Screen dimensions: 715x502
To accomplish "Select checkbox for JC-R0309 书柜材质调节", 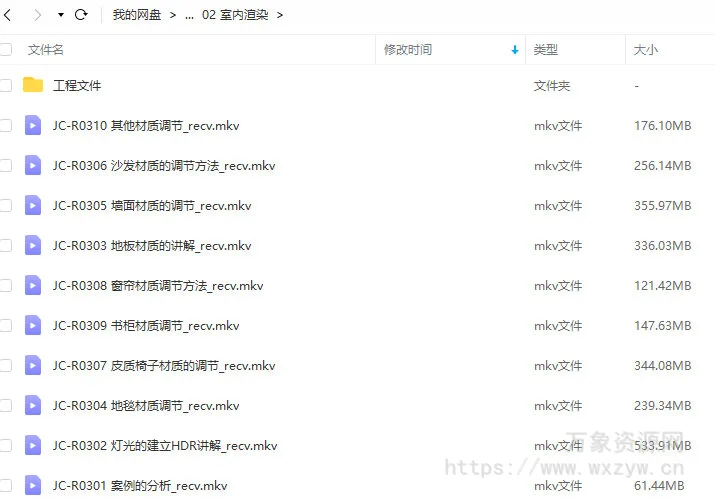I will pyautogui.click(x=6, y=326).
